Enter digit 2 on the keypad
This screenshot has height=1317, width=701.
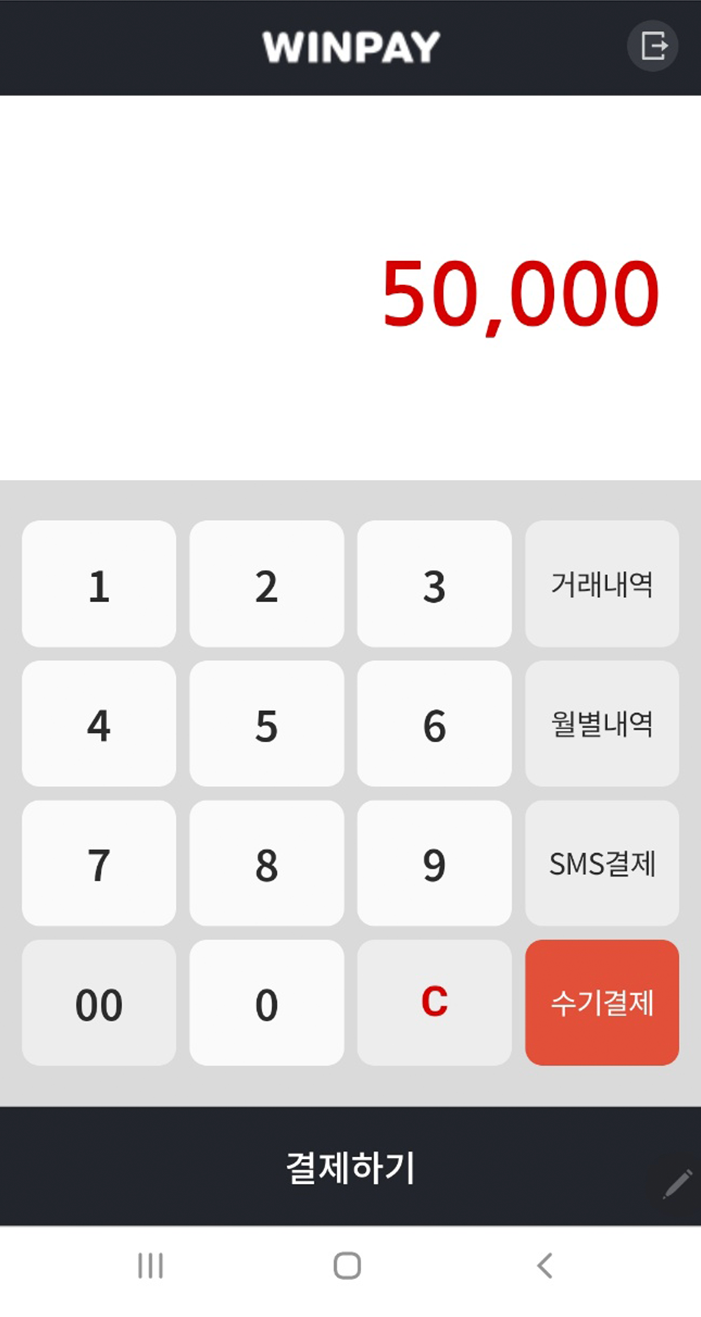click(x=266, y=584)
